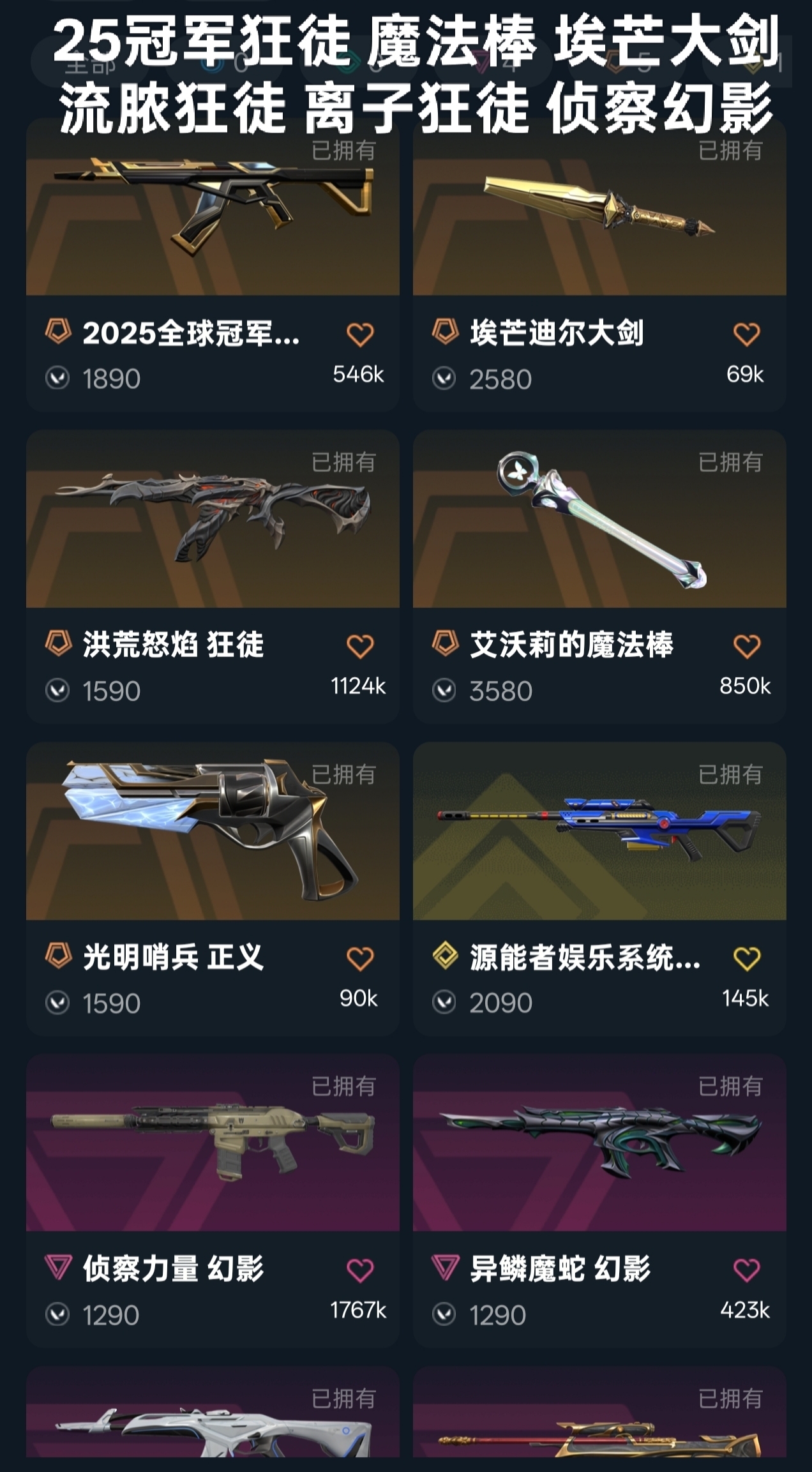Viewport: 812px width, 1472px height.
Task: Open the 源能者娱乐系统 skin card
Action: pos(599,831)
